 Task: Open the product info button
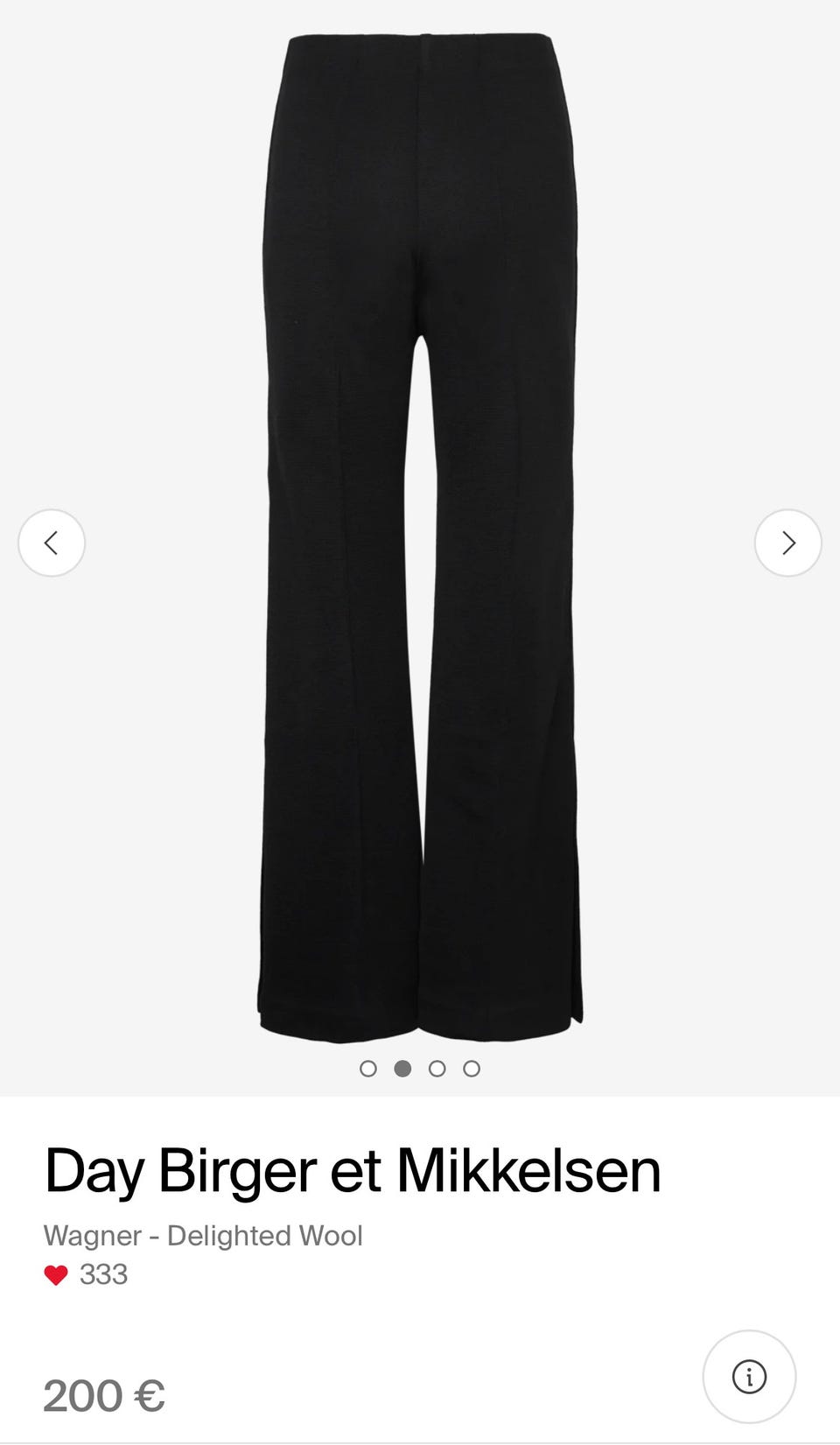[x=749, y=1377]
